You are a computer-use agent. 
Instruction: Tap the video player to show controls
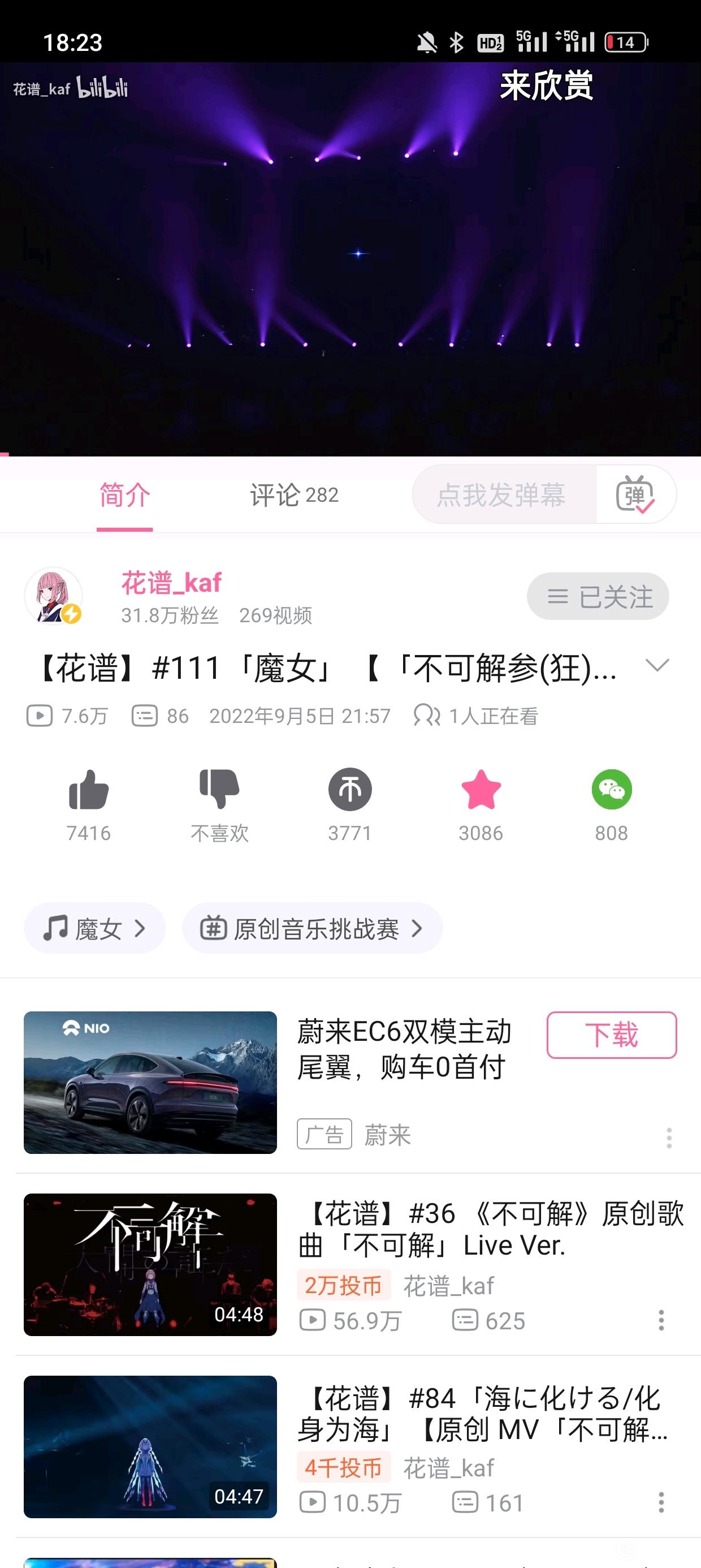(x=350, y=259)
